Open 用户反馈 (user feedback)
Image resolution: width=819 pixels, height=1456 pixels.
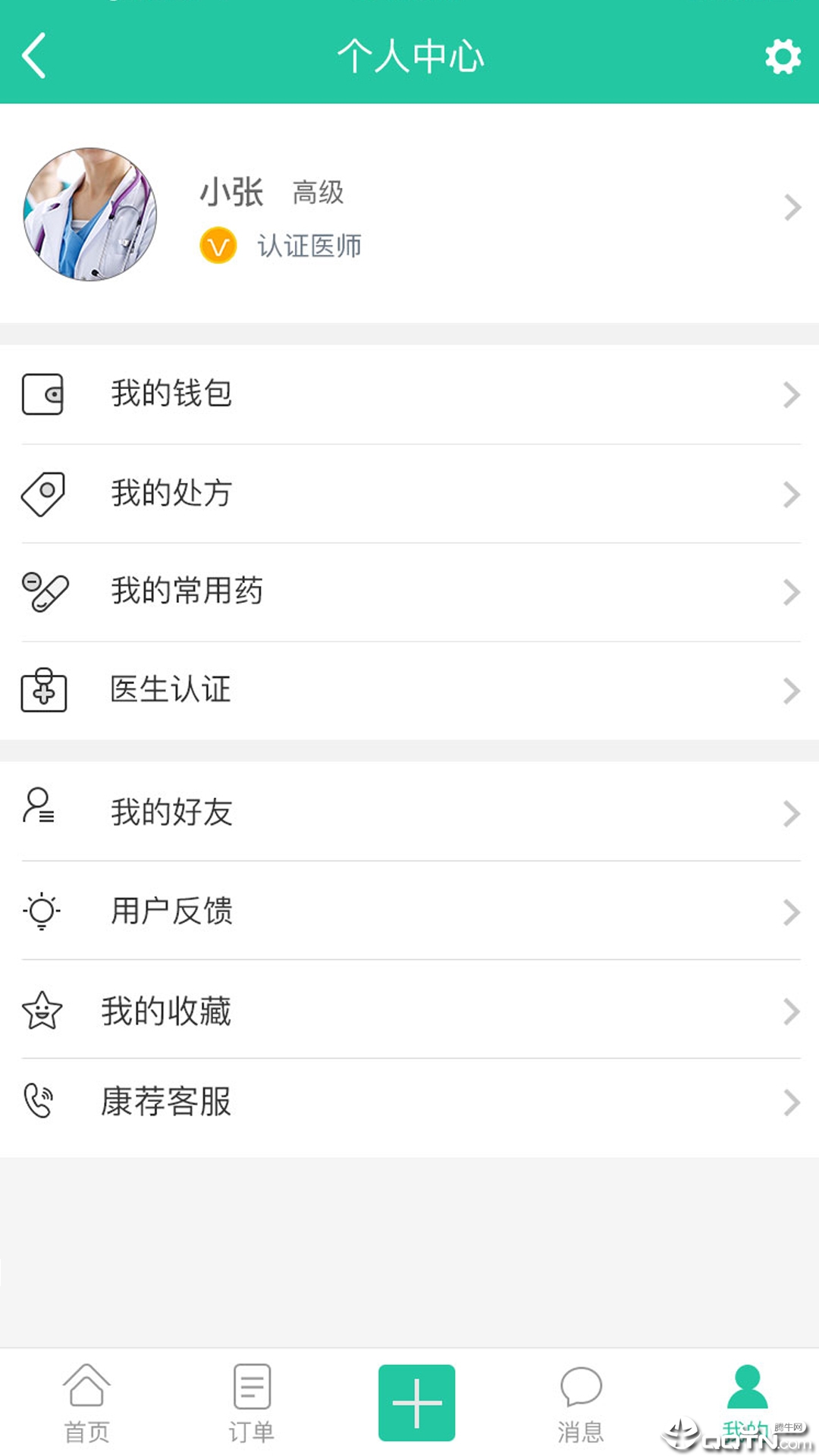tap(409, 910)
